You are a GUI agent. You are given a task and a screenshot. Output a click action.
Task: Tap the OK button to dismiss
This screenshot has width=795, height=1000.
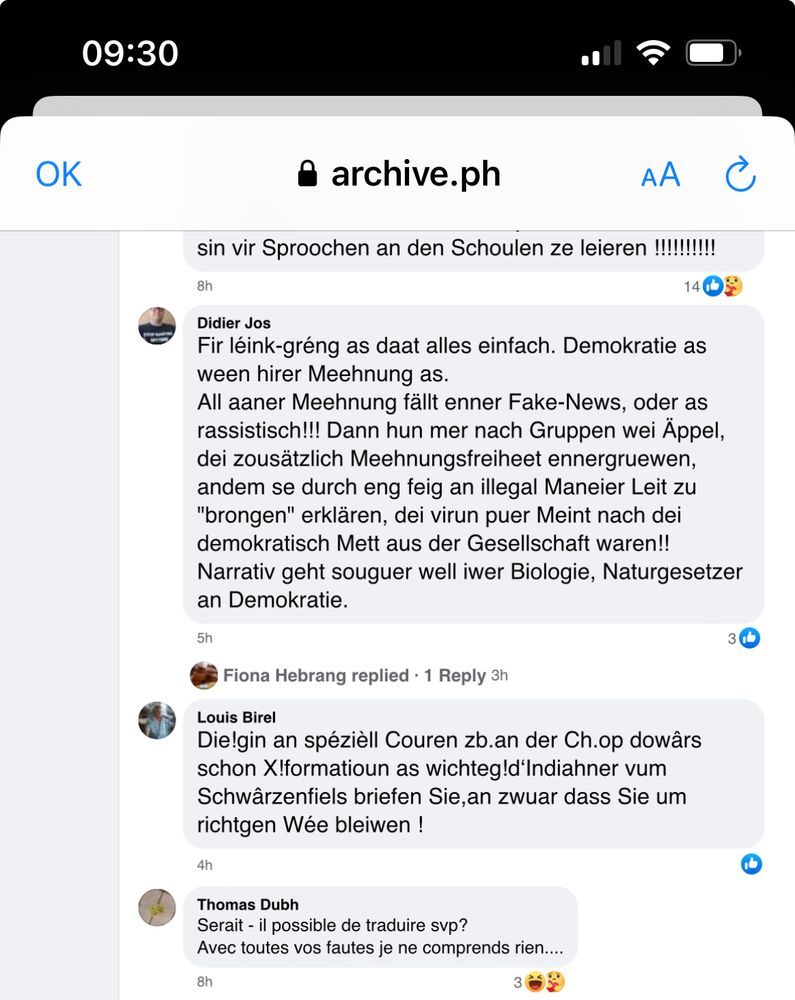60,173
